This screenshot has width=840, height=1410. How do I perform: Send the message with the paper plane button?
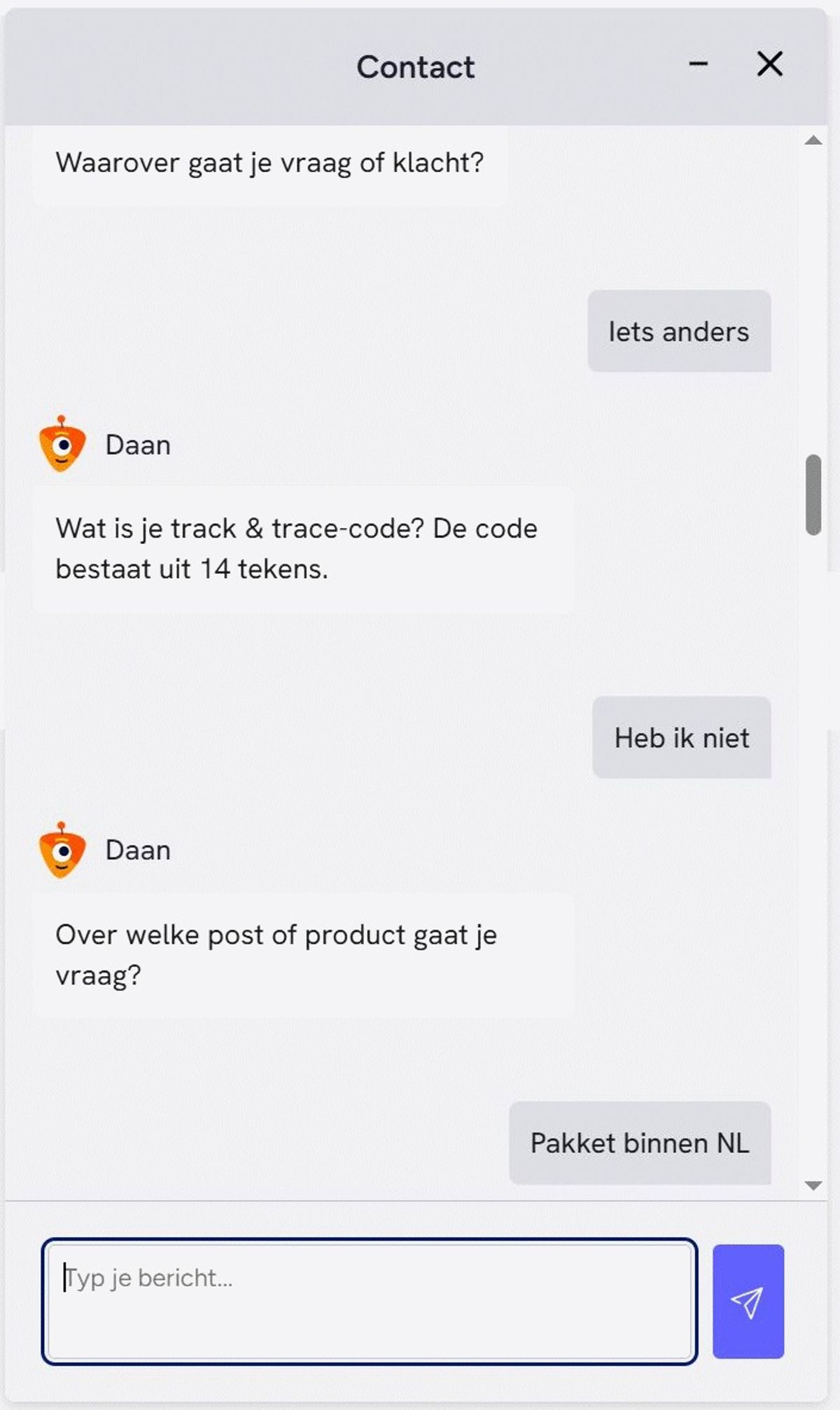(748, 1301)
